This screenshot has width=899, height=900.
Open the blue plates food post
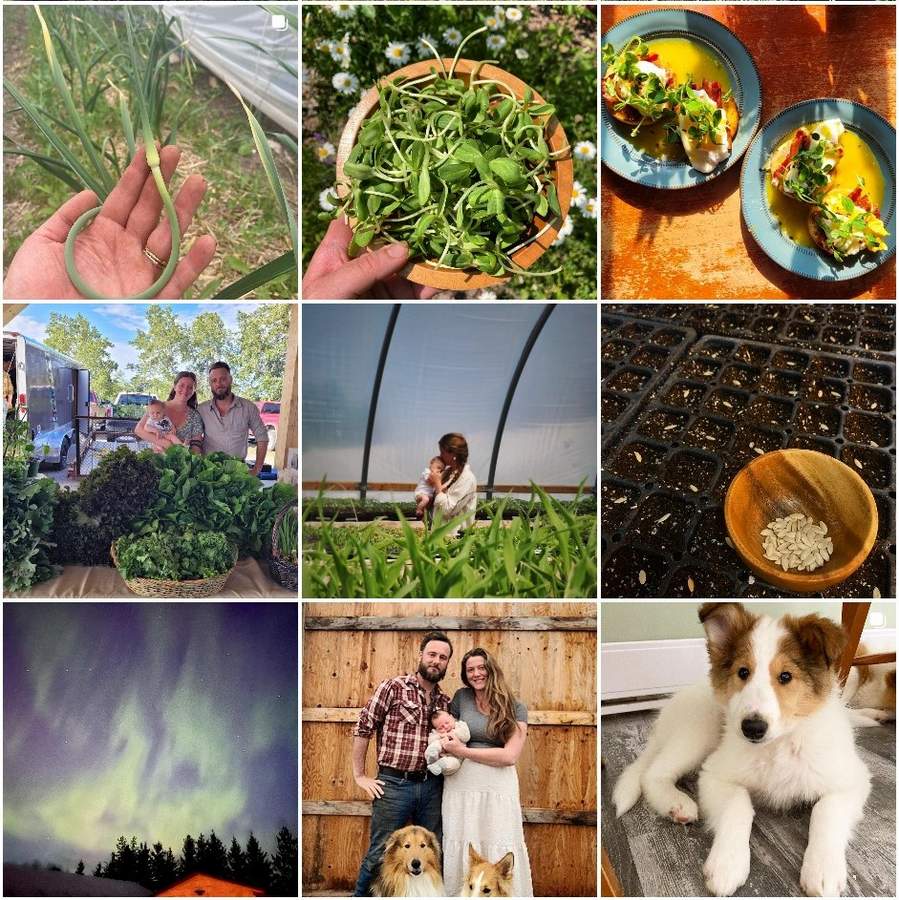click(748, 152)
